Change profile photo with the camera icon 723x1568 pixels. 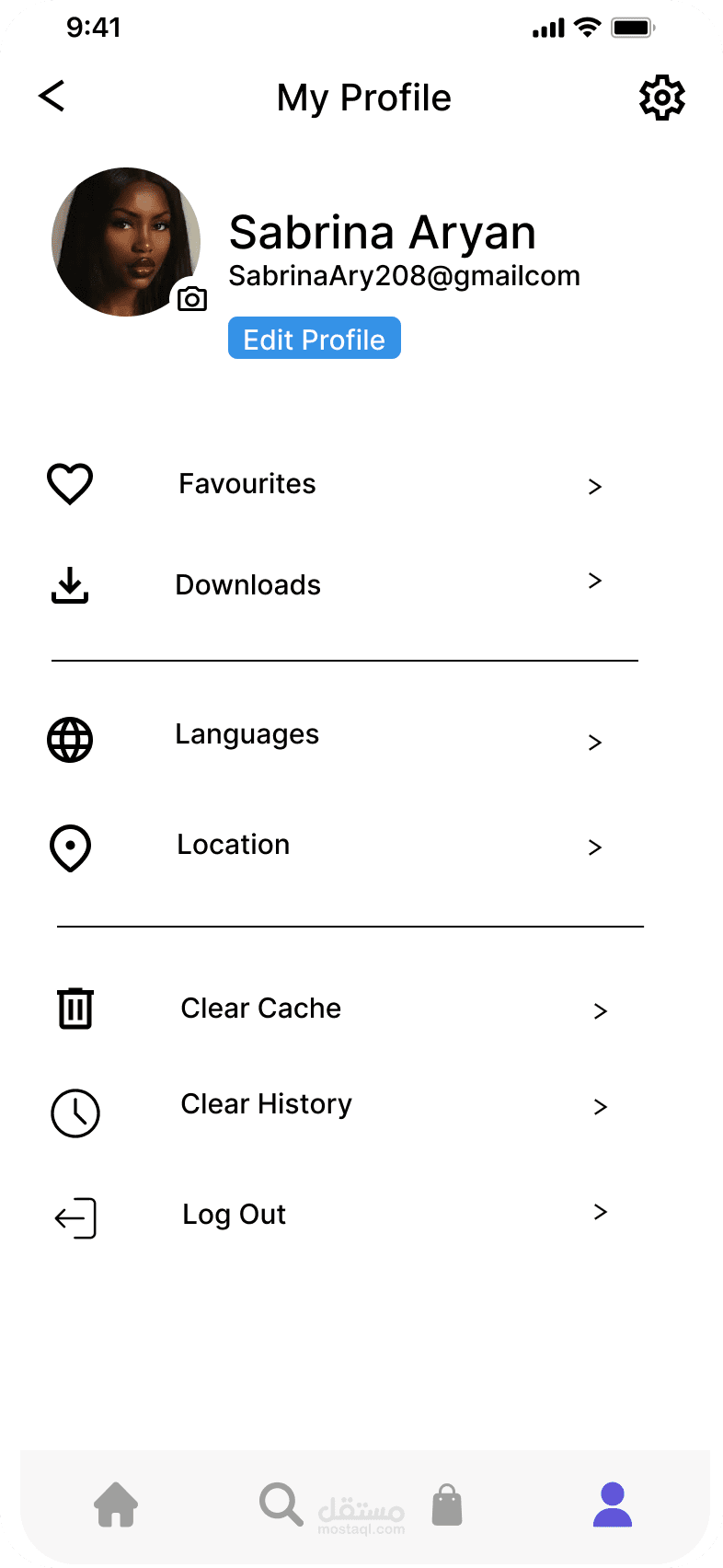click(191, 299)
